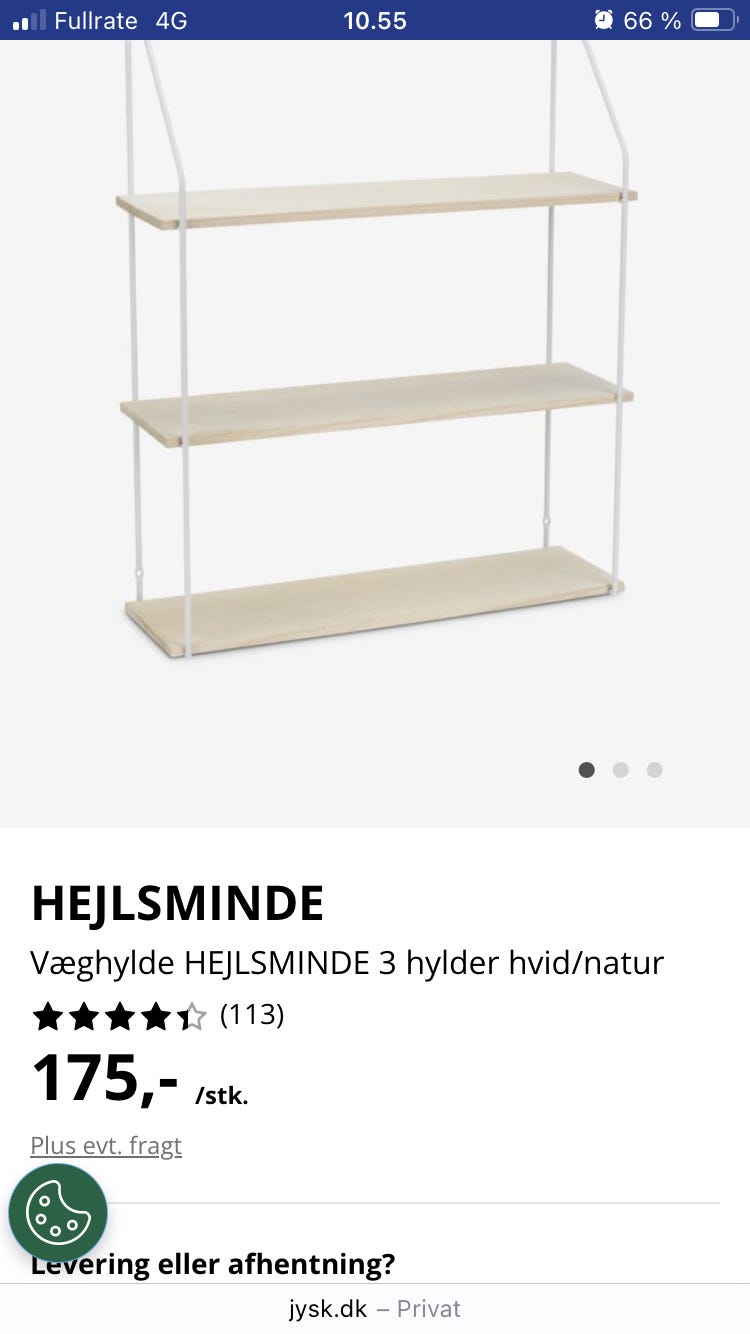Tap the fourth rating star
Viewport: 750px width, 1334px height.
(x=156, y=1016)
